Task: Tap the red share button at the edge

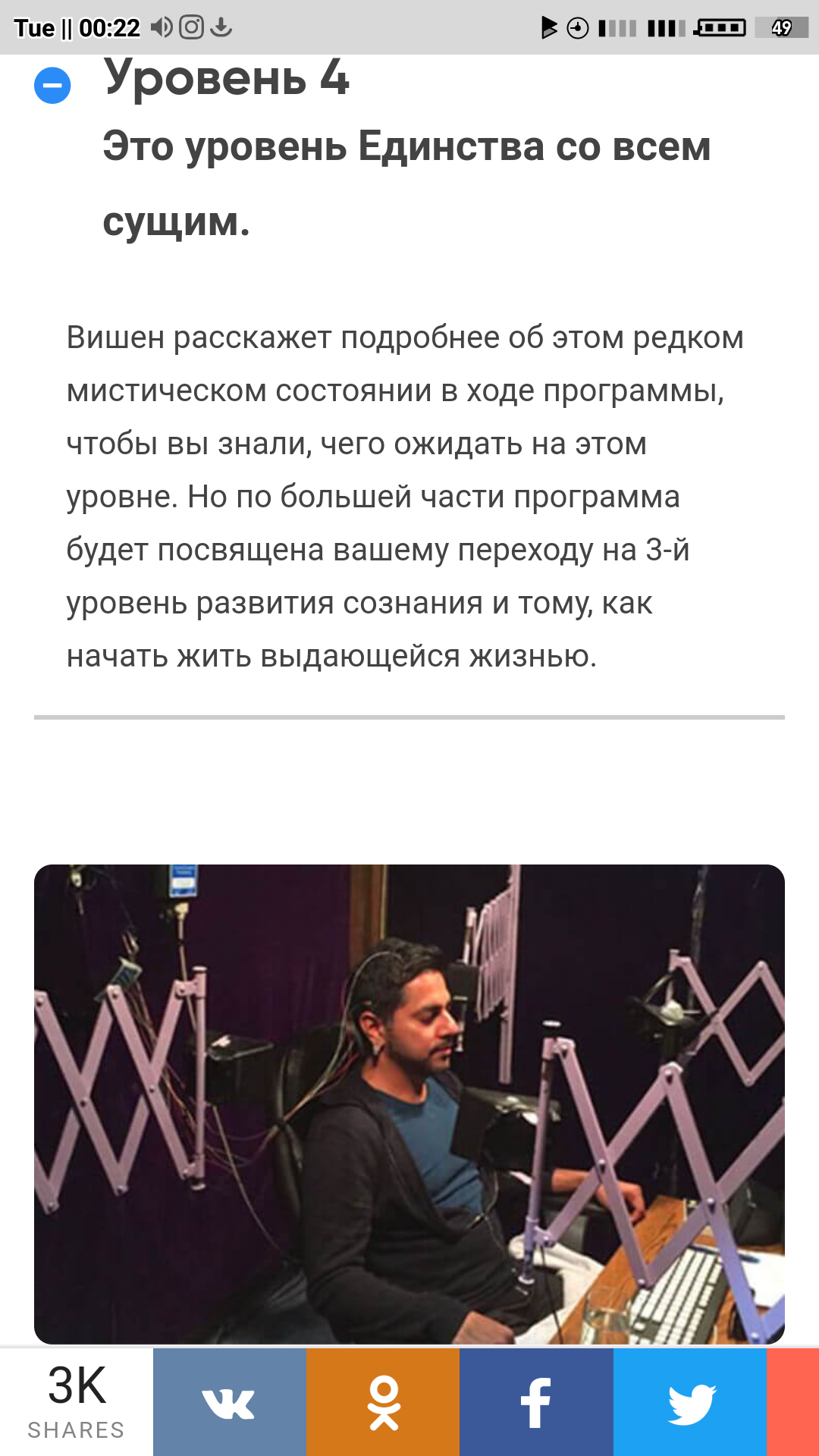Action: pyautogui.click(x=794, y=1402)
